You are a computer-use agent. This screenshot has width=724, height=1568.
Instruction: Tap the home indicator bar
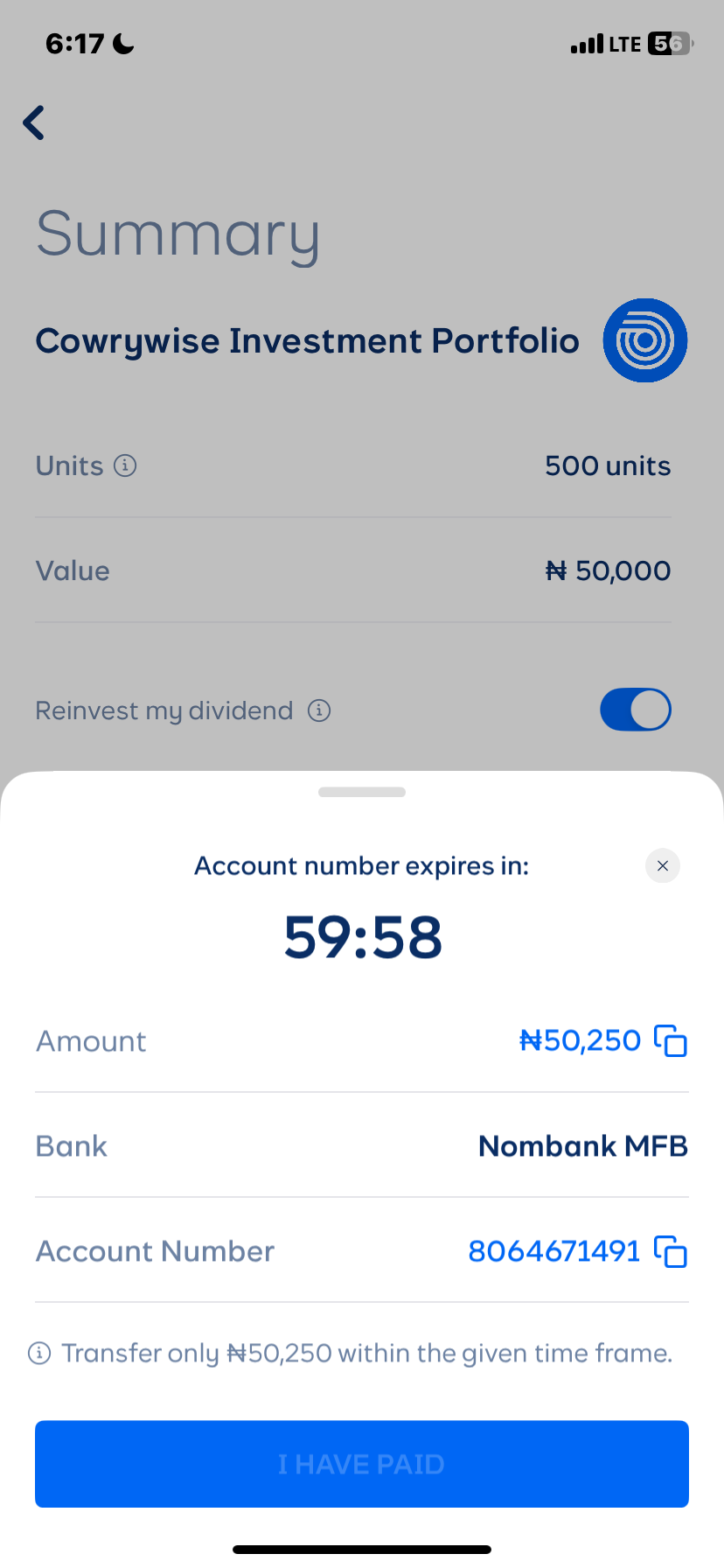tap(362, 1548)
